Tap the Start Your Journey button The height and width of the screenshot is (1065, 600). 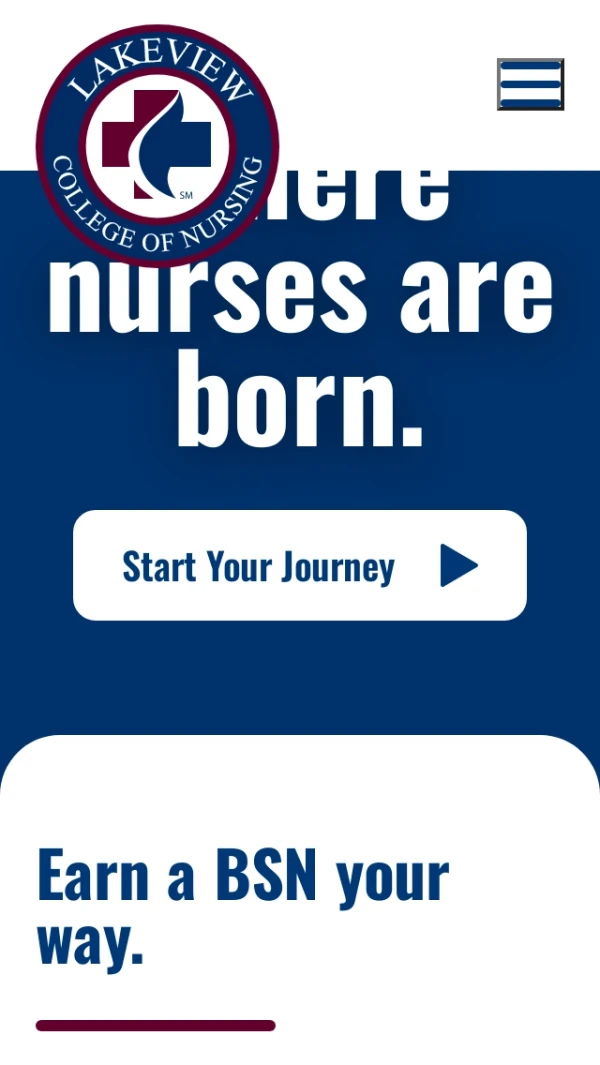pos(299,566)
